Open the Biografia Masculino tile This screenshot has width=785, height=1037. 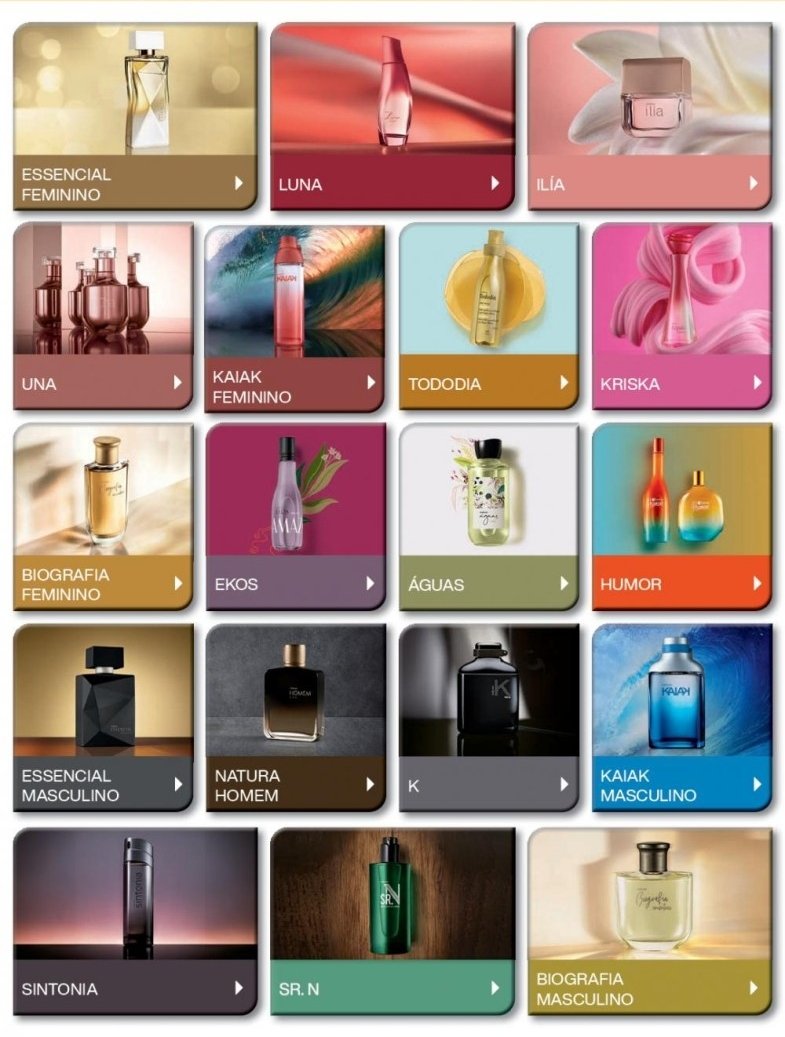coord(650,920)
